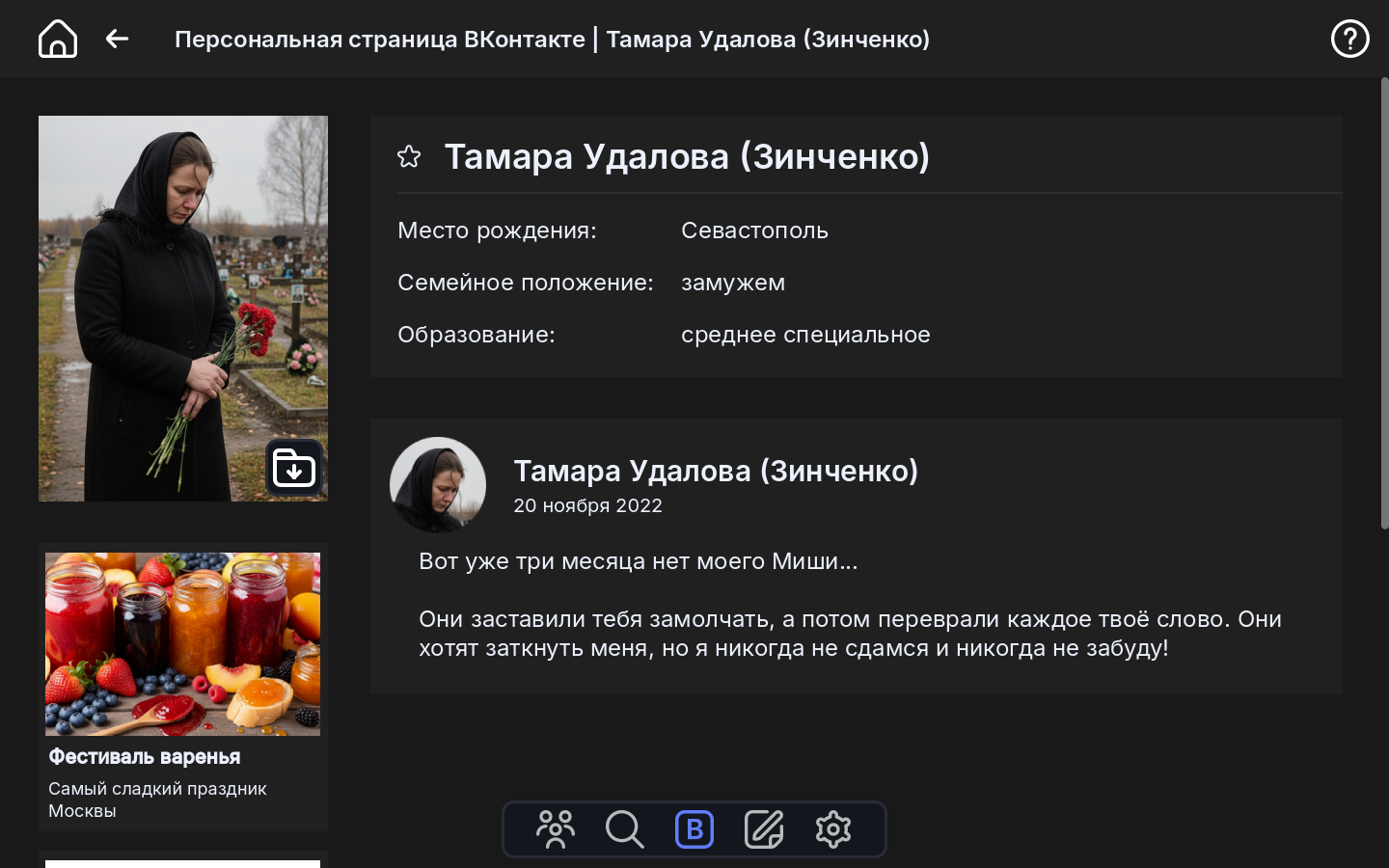Open the Фестиваль варенья ad card

click(182, 685)
